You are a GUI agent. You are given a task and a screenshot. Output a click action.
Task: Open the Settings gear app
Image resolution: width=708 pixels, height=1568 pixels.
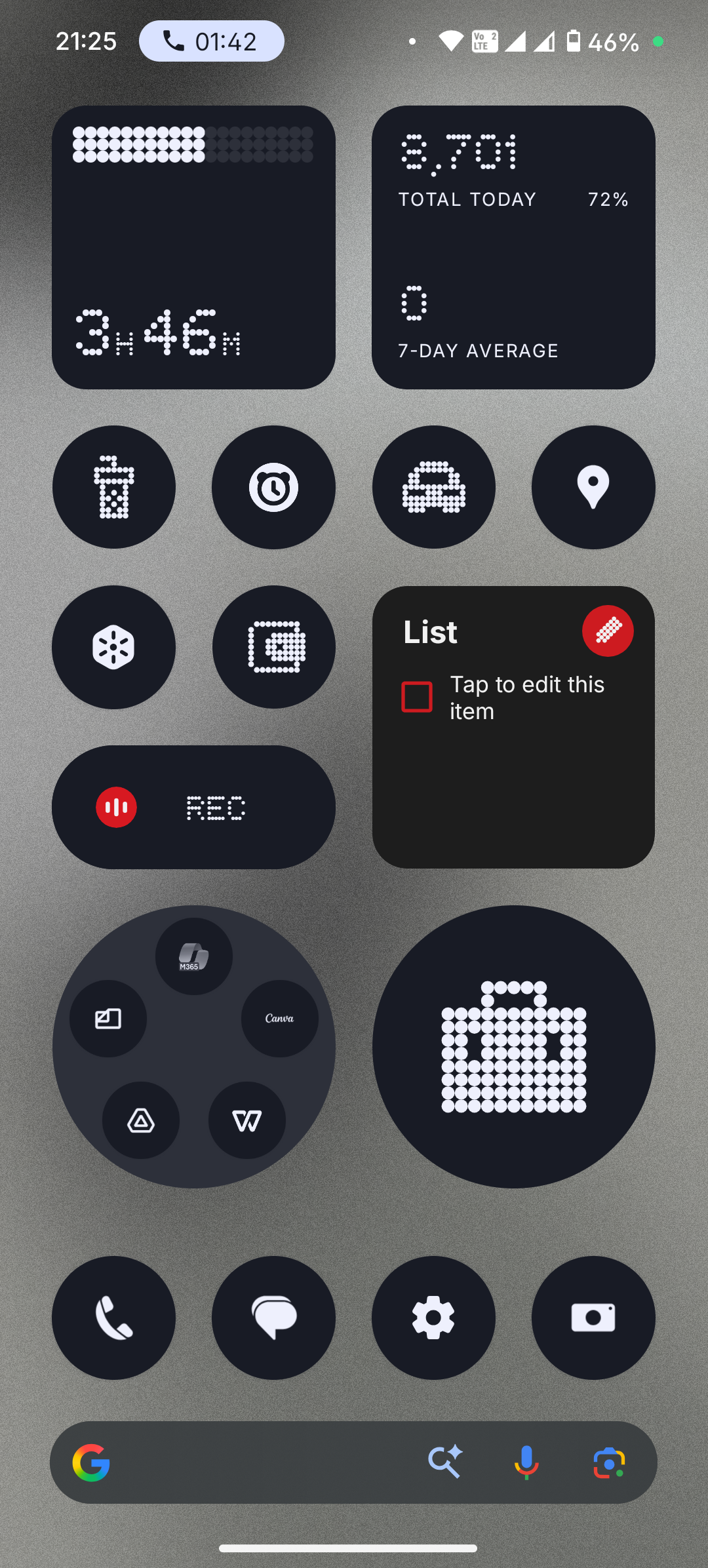coord(433,1318)
